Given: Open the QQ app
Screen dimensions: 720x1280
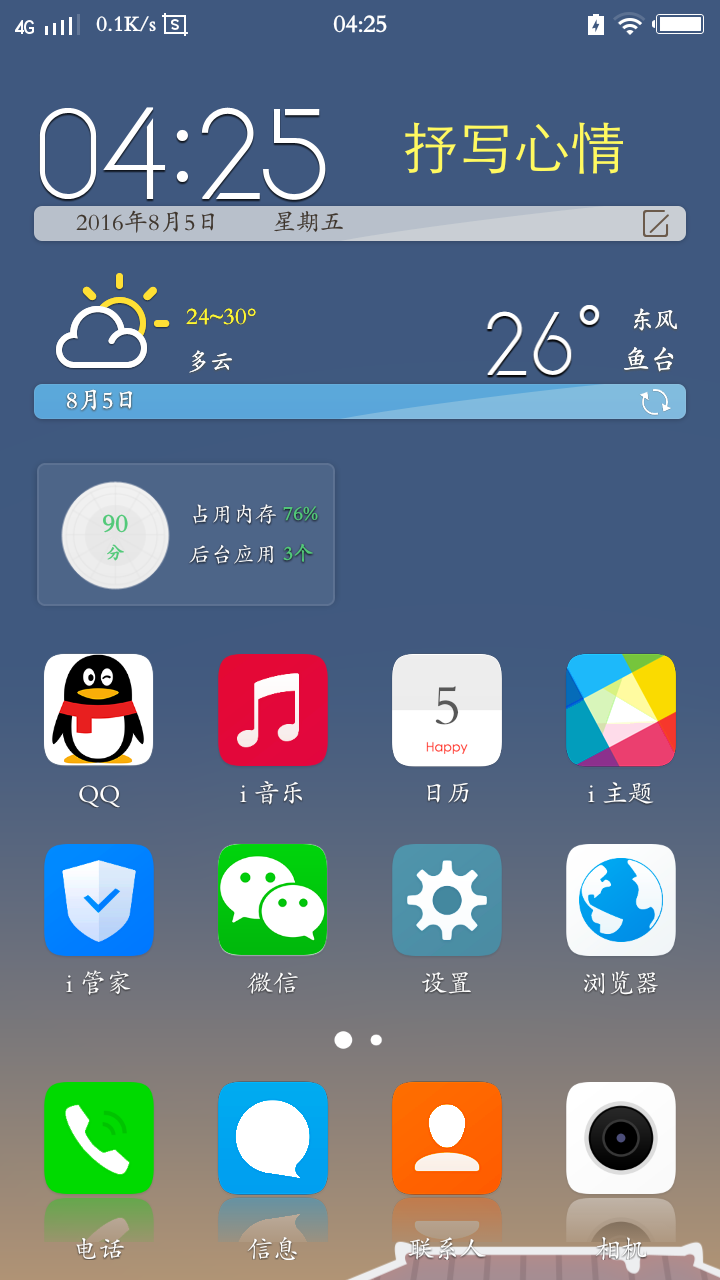Looking at the screenshot, I should point(98,710).
